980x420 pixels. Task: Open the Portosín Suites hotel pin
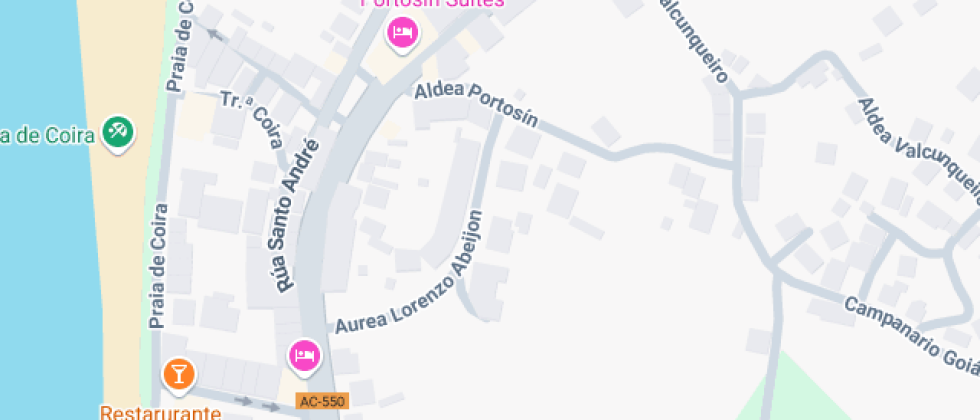pyautogui.click(x=402, y=35)
